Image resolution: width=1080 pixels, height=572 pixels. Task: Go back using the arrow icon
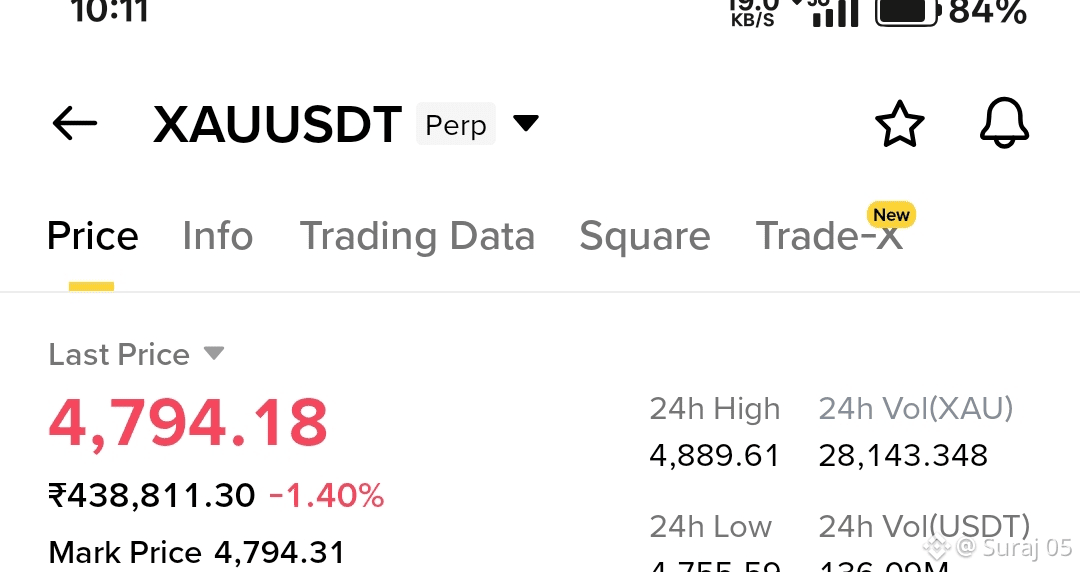click(x=75, y=124)
